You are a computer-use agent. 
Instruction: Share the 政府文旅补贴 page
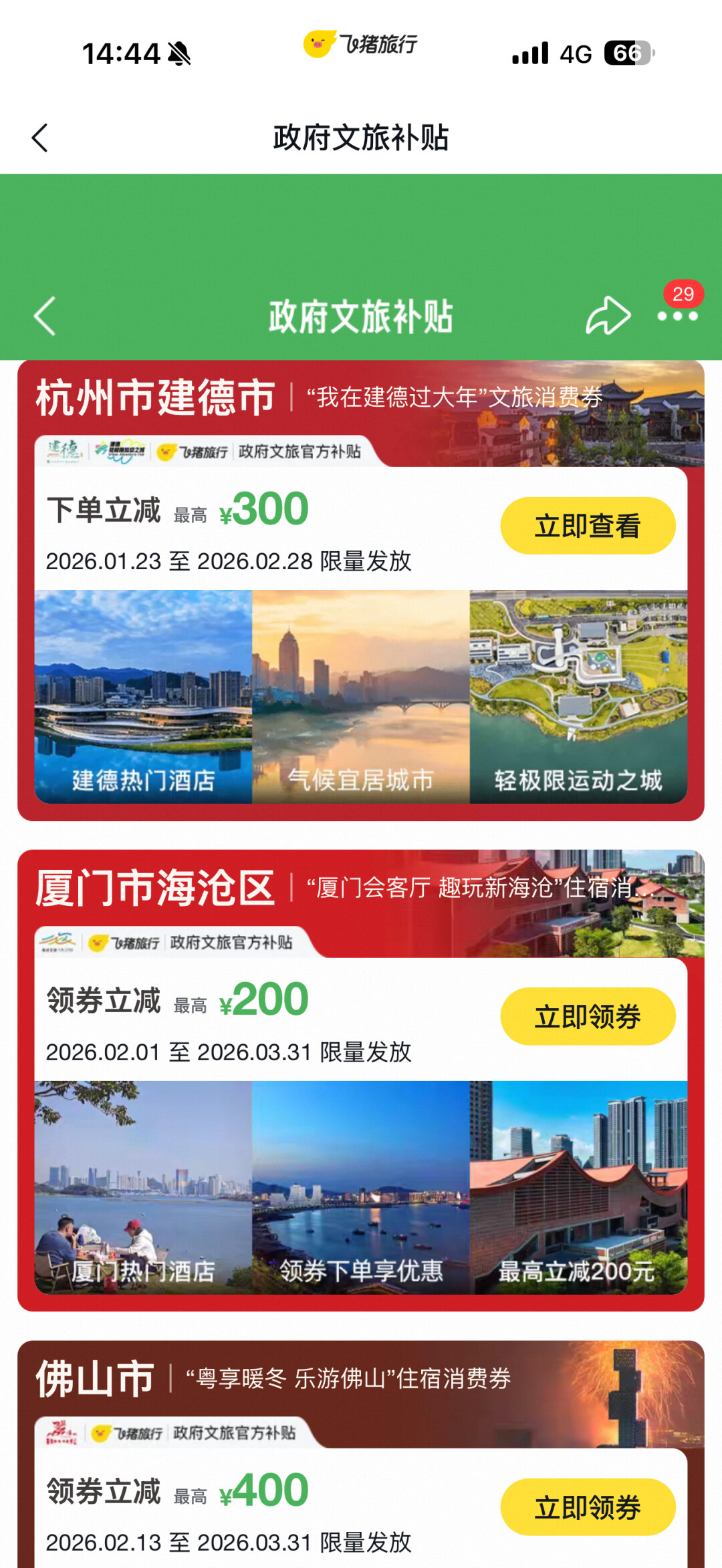pyautogui.click(x=608, y=316)
